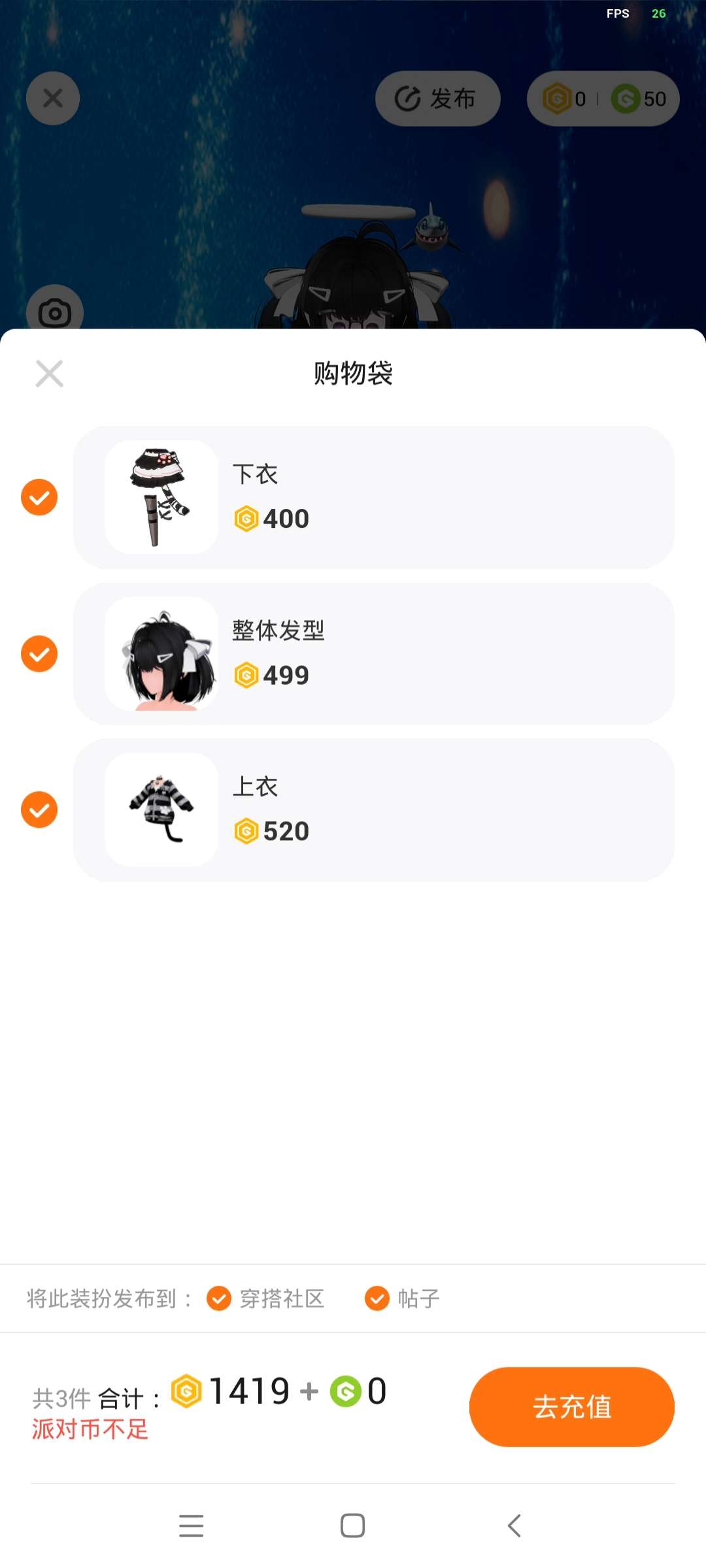The image size is (706, 1568).
Task: Tap the 发布 publish button
Action: point(437,99)
